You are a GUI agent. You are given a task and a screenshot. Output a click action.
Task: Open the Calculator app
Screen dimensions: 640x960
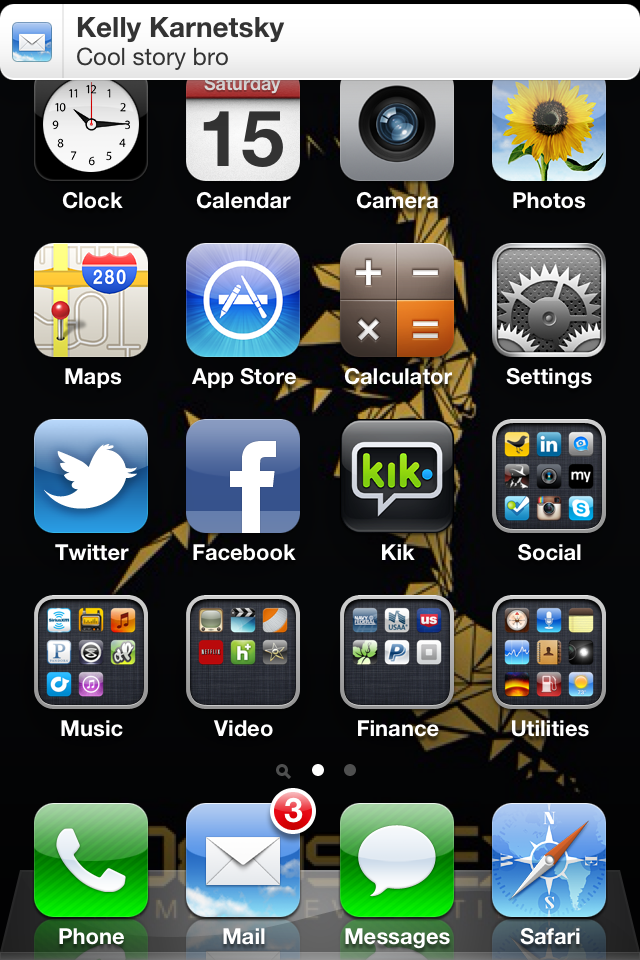[397, 301]
